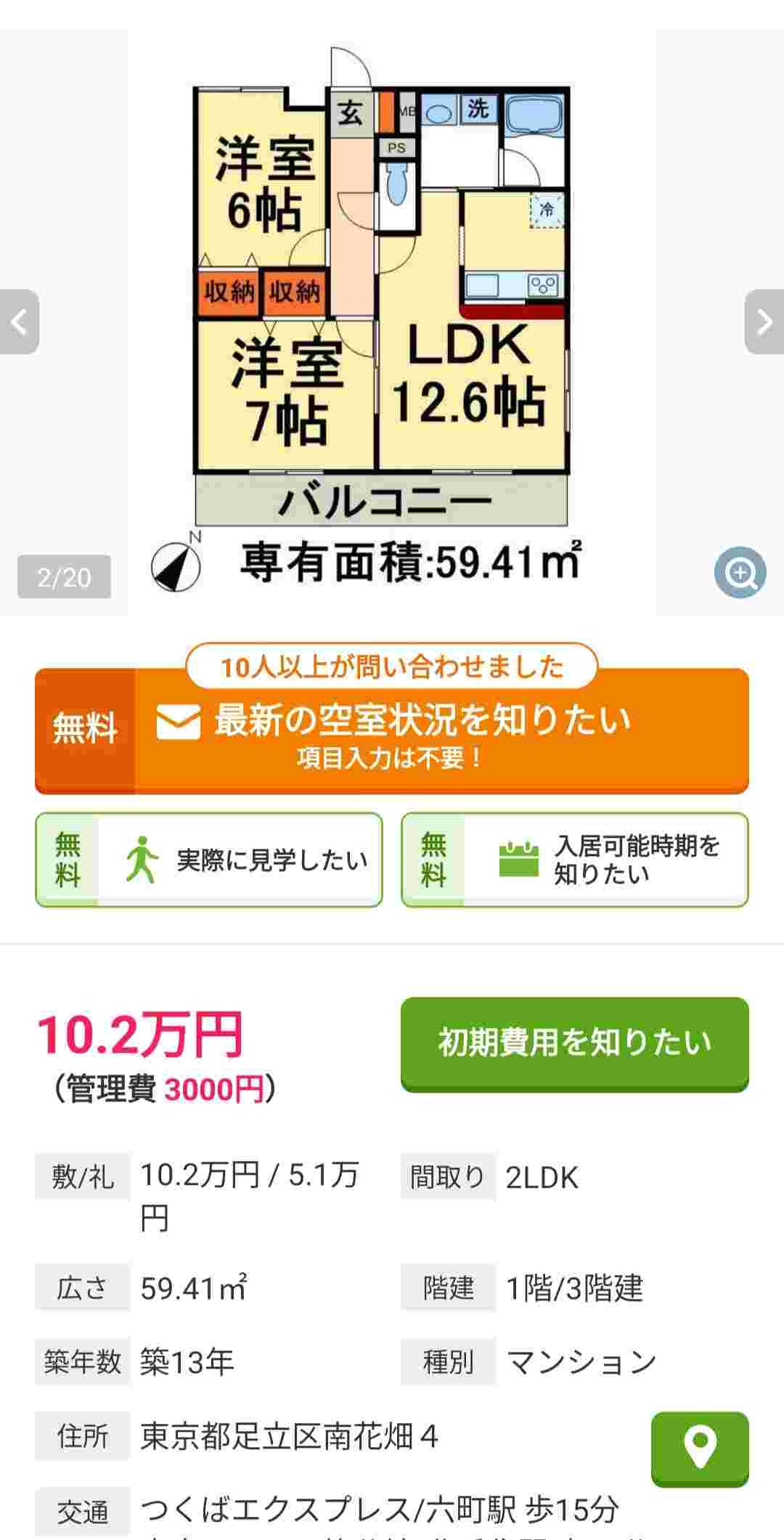This screenshot has width=784, height=1540.
Task: Tap 初期費用を知りたい button
Action: [574, 1043]
